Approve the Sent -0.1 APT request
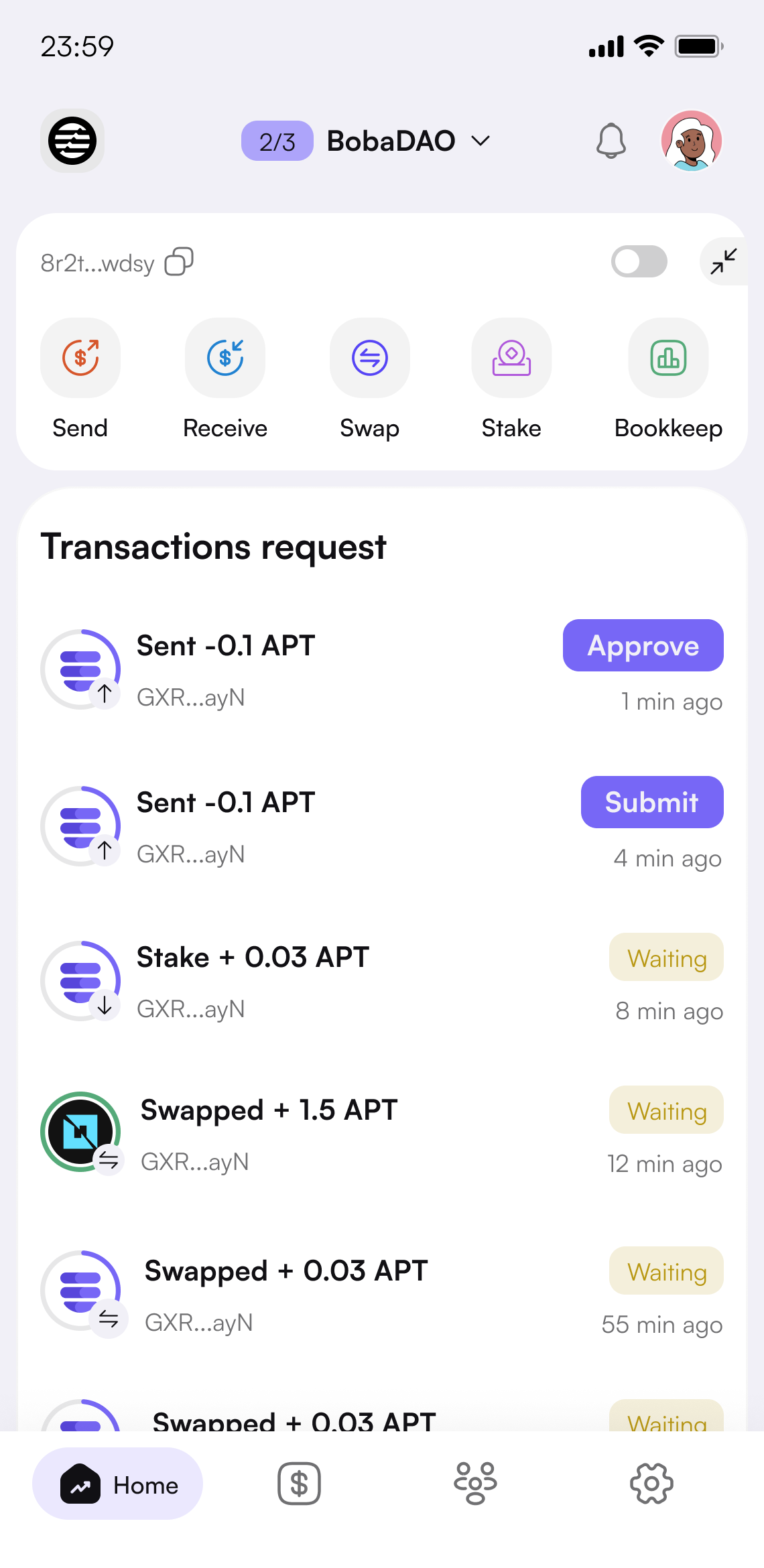The height and width of the screenshot is (1568, 764). click(643, 645)
